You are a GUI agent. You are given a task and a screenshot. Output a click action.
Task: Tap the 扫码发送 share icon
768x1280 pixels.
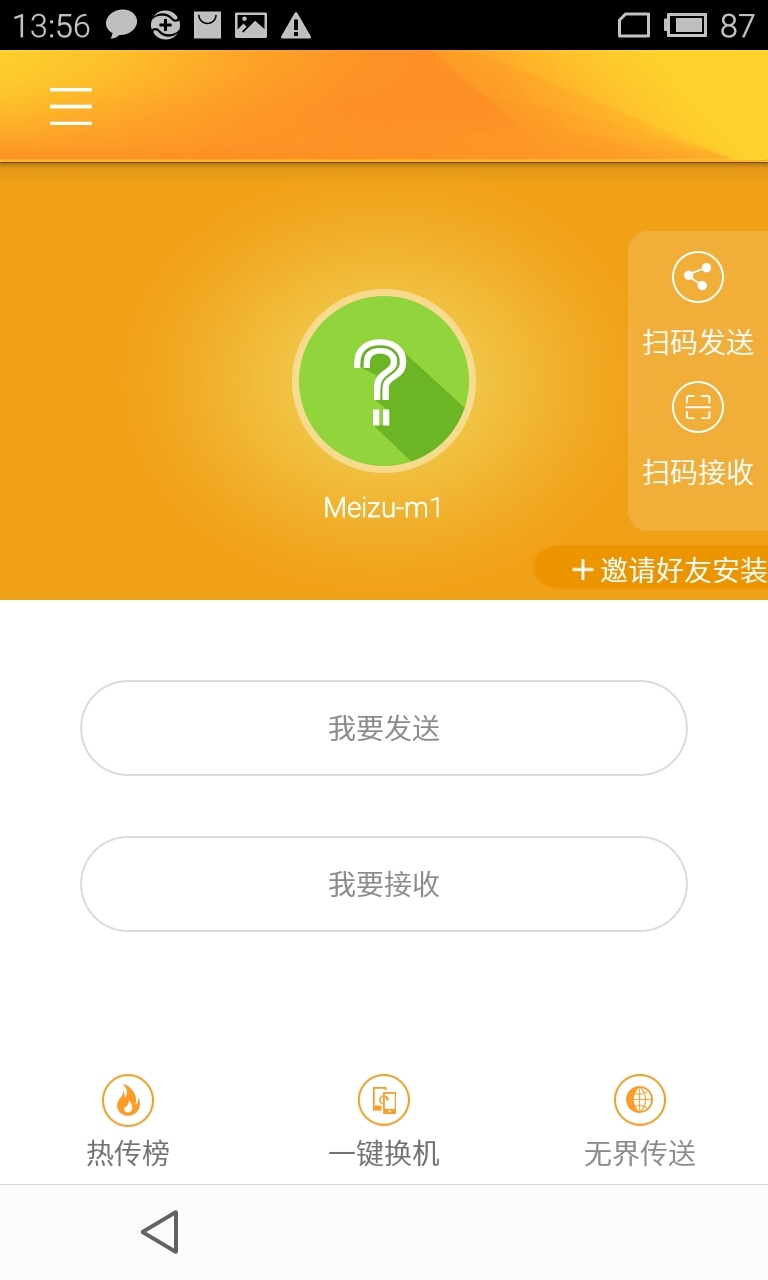pyautogui.click(x=698, y=275)
